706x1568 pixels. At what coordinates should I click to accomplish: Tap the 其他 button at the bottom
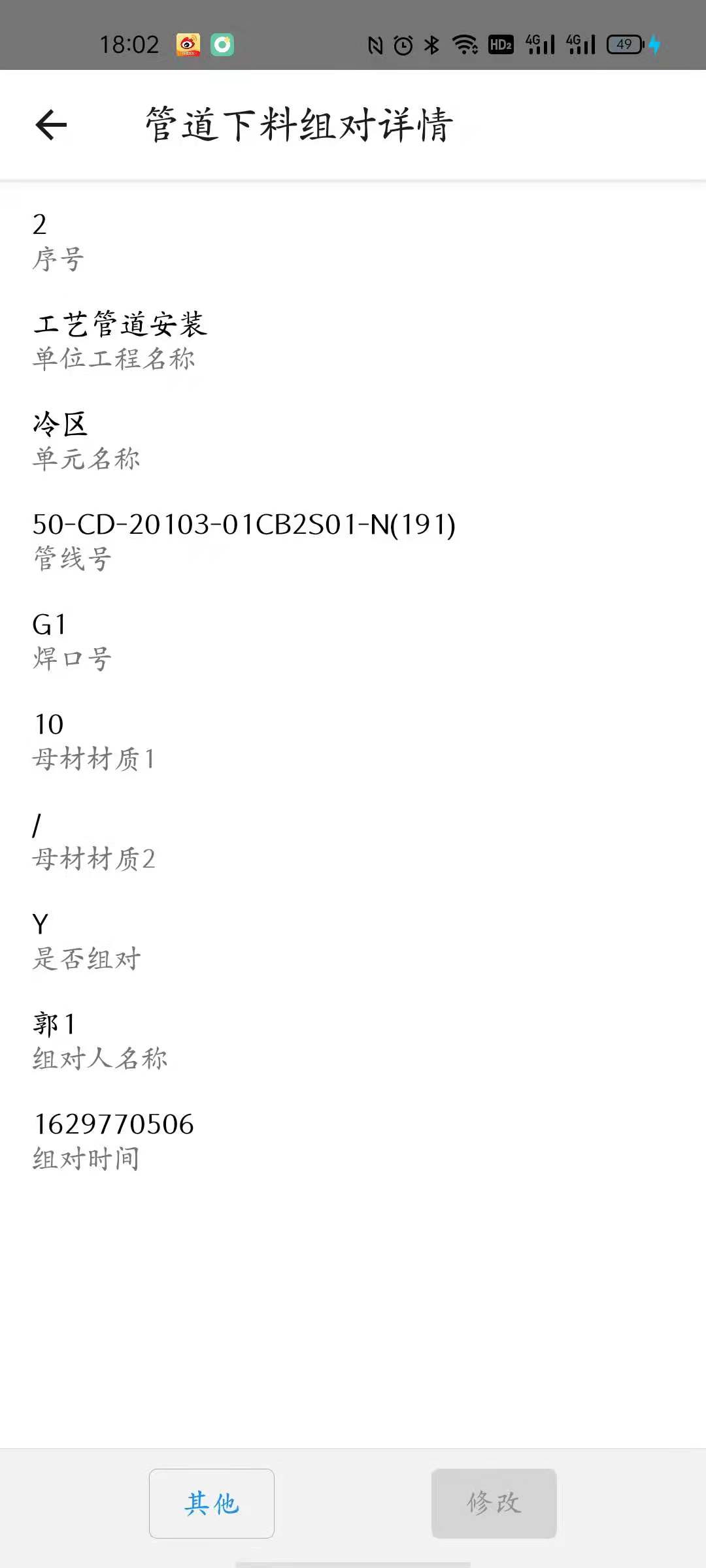click(x=212, y=1503)
